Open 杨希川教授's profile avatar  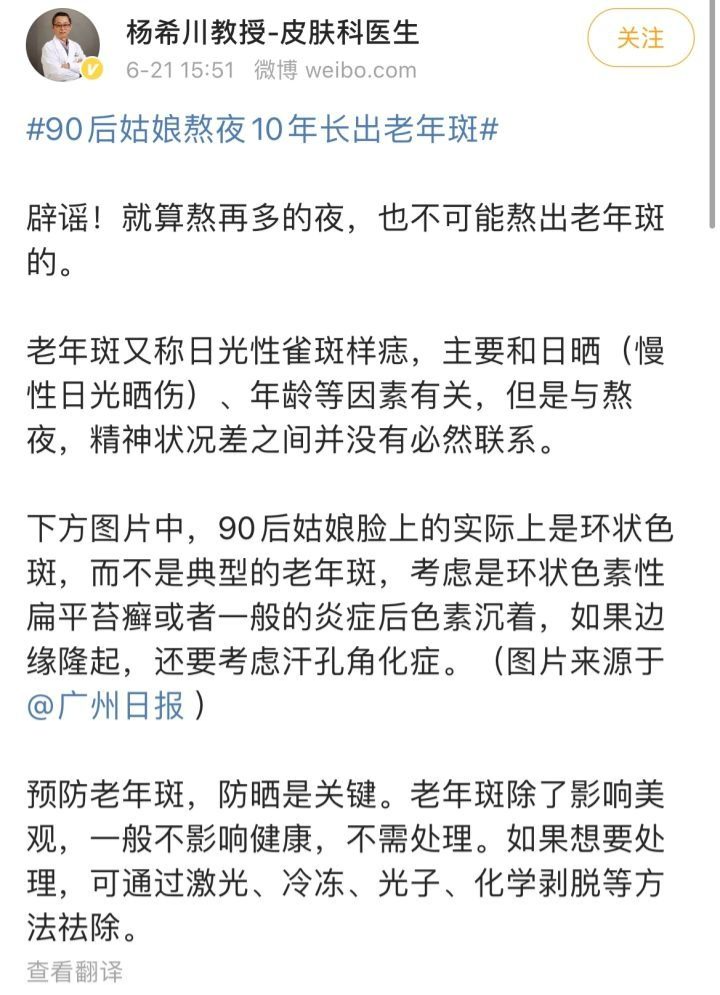(62, 44)
